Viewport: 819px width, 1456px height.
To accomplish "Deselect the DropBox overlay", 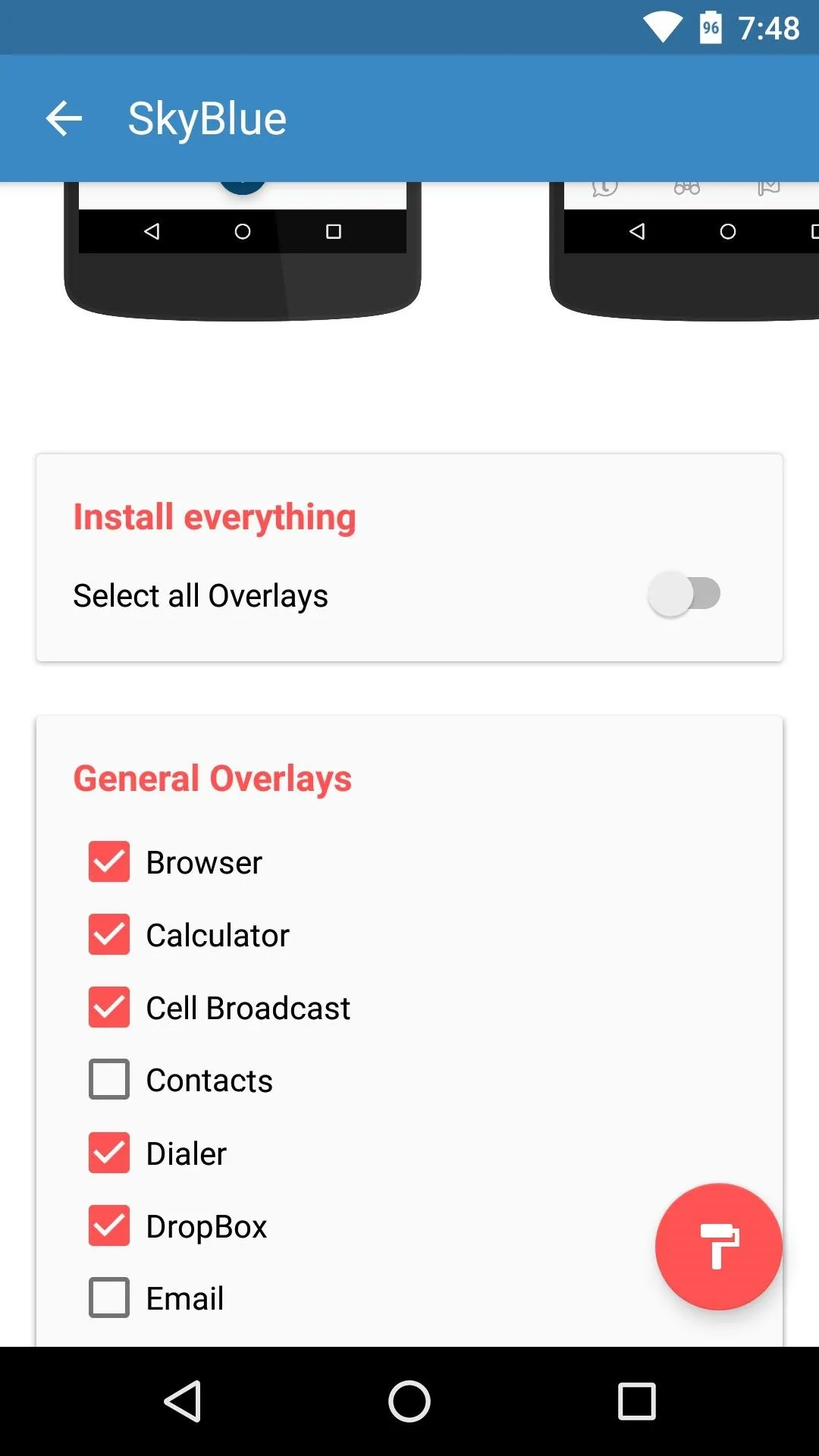I will [x=109, y=1226].
